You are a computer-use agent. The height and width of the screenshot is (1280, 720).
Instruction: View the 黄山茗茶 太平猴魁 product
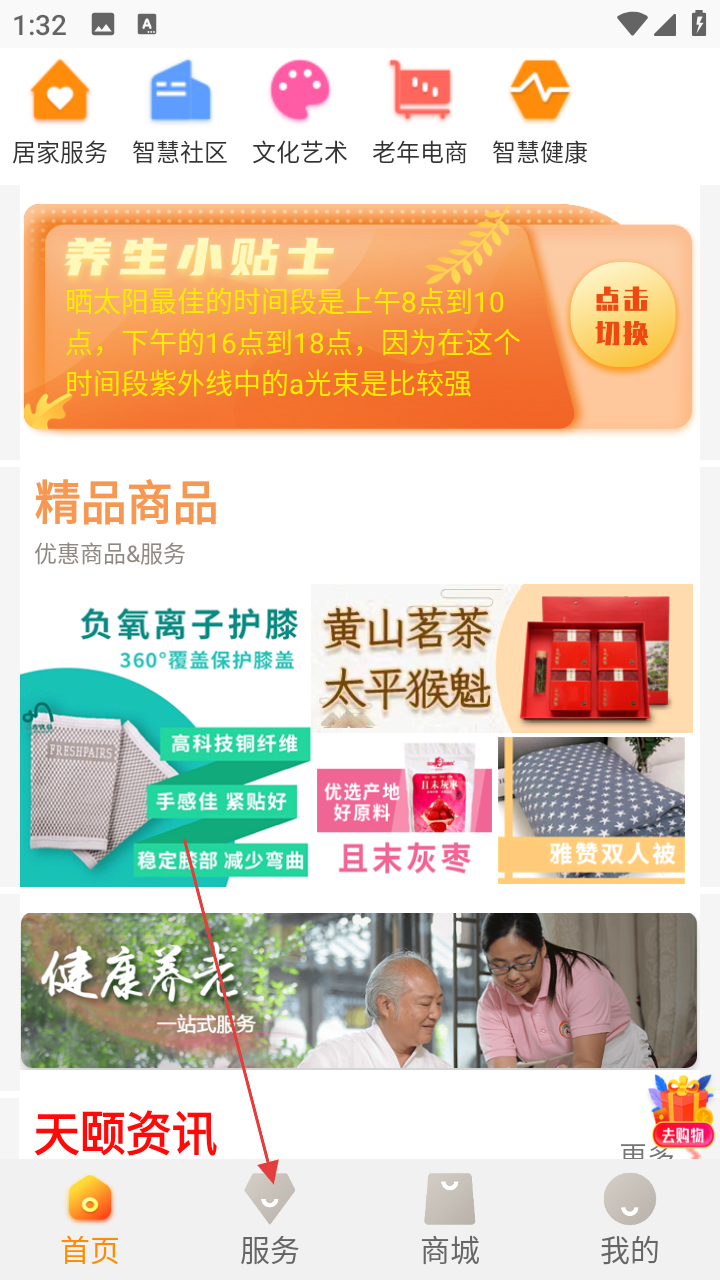(502, 659)
